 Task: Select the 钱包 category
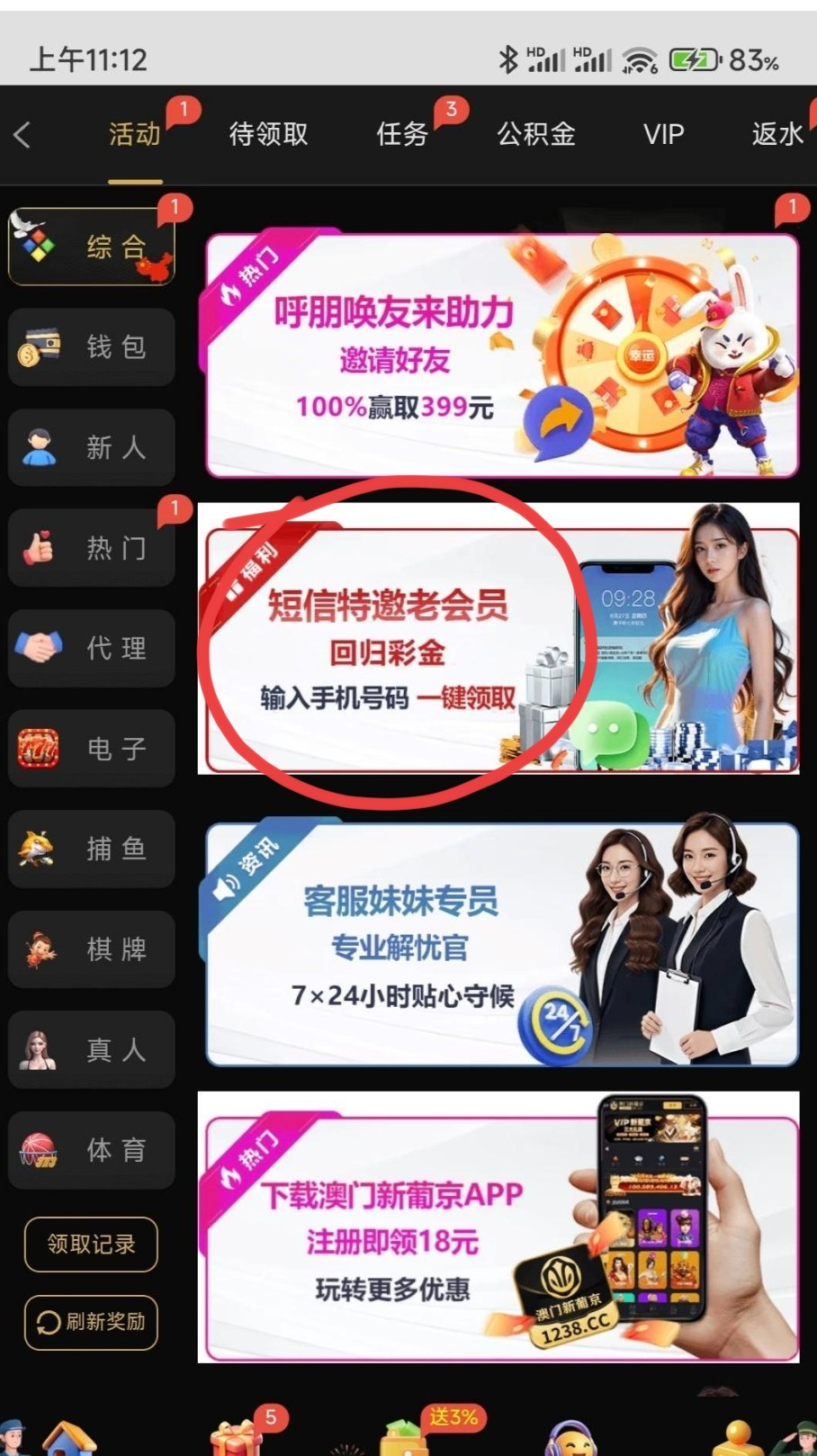tap(91, 347)
